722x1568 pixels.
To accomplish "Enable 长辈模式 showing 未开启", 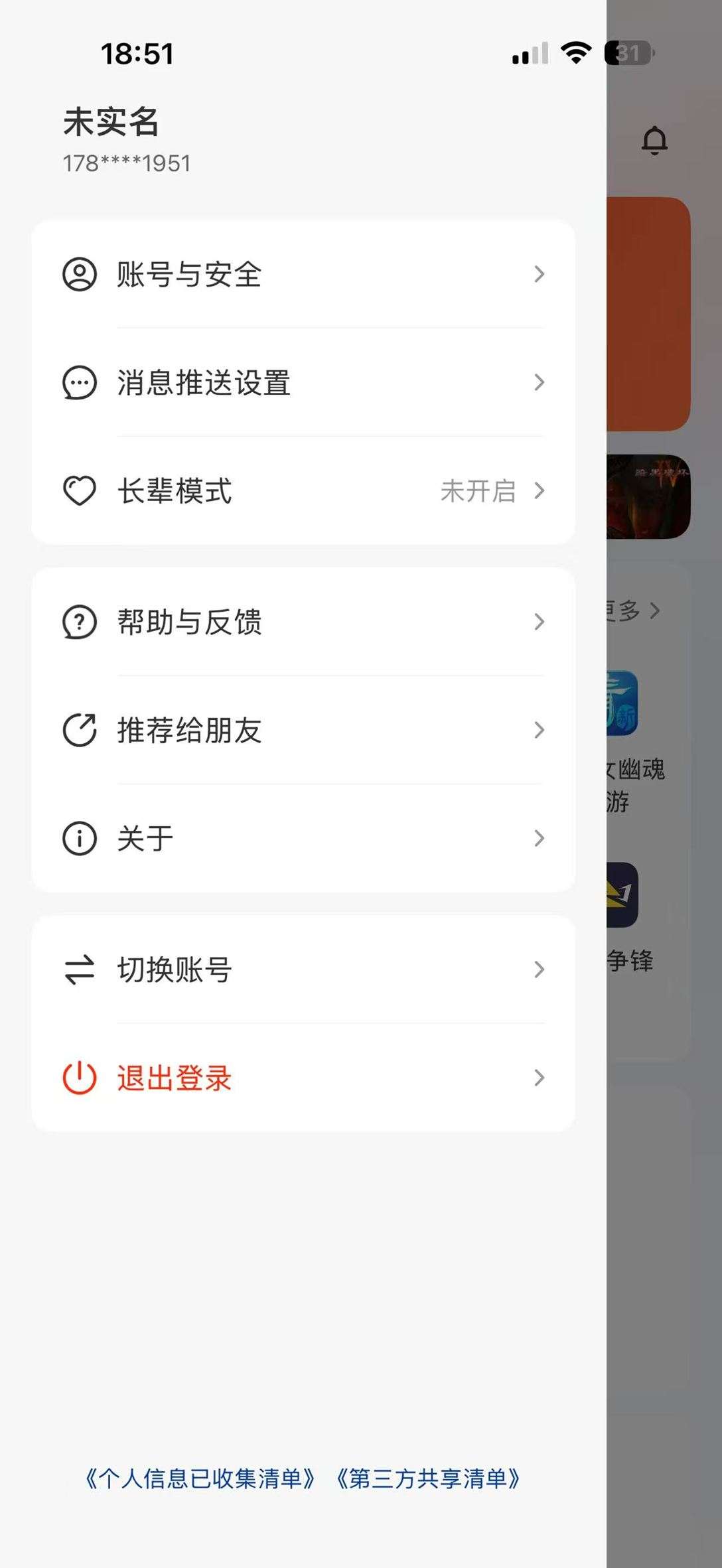I will (x=478, y=491).
